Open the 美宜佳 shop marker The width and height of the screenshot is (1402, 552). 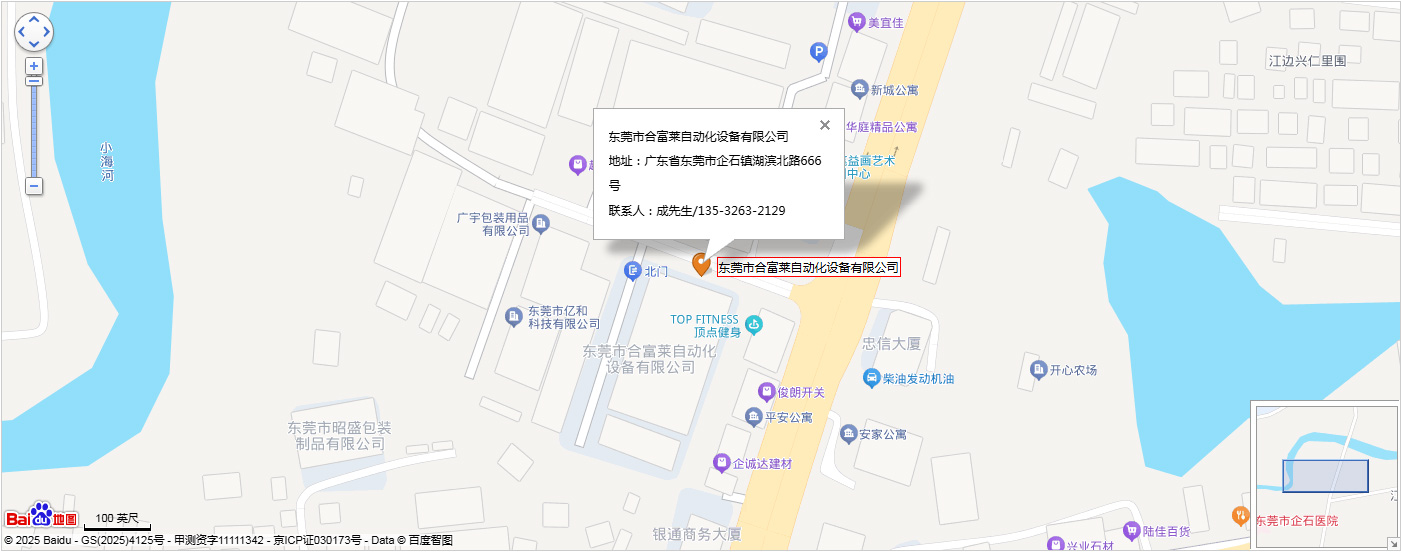(856, 21)
